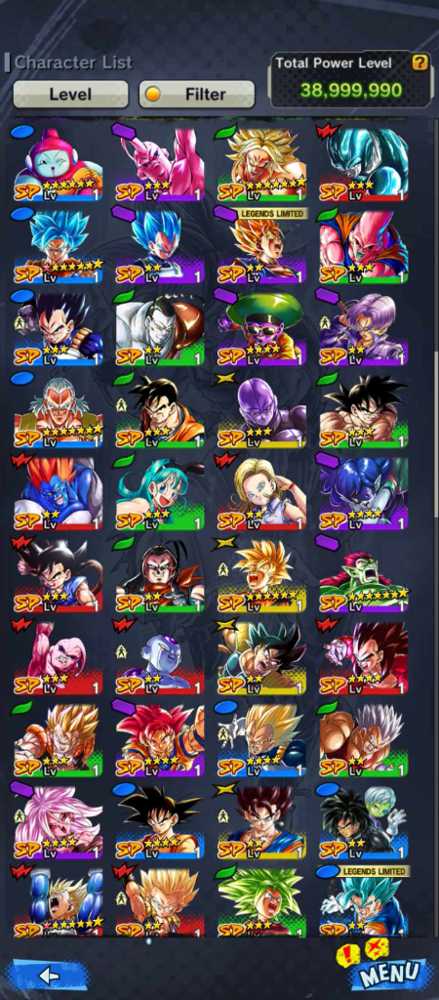Open the white Frieza character card
The image size is (439, 1000).
point(160,658)
